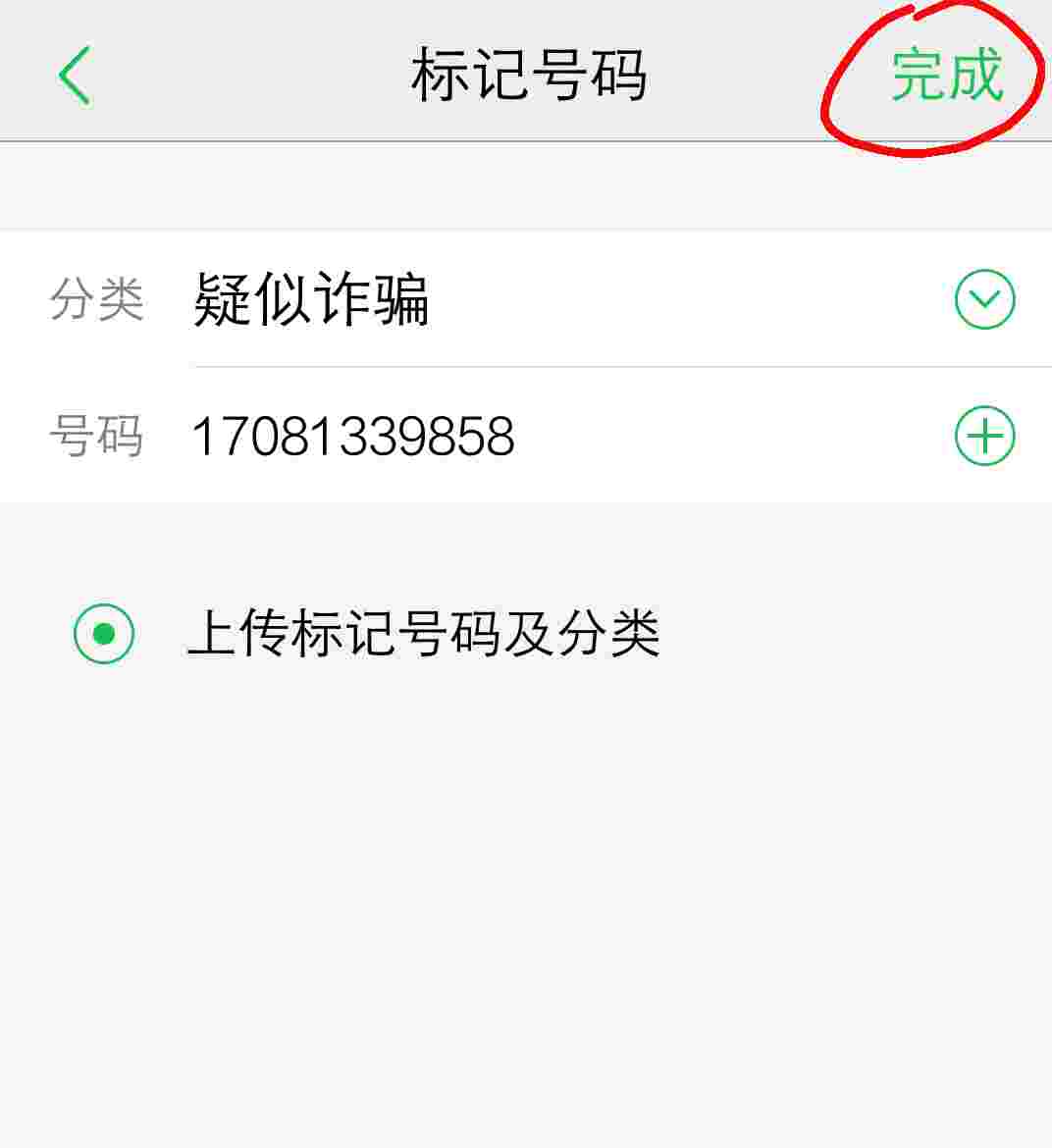This screenshot has height=1148, width=1052.
Task: Toggle 上传标记号码及分类 option
Action: 104,634
